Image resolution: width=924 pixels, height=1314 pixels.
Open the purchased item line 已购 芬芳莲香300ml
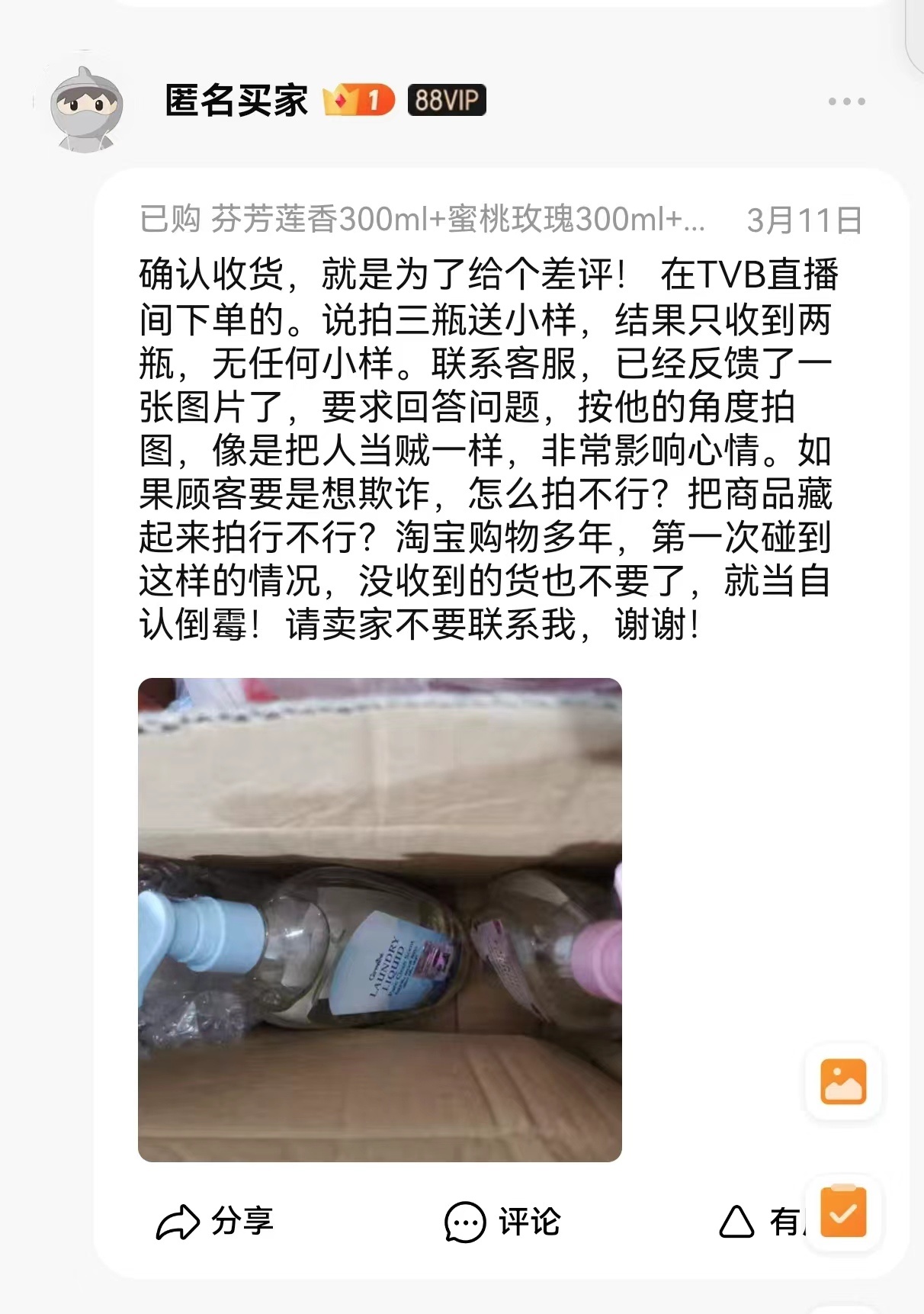(x=422, y=220)
